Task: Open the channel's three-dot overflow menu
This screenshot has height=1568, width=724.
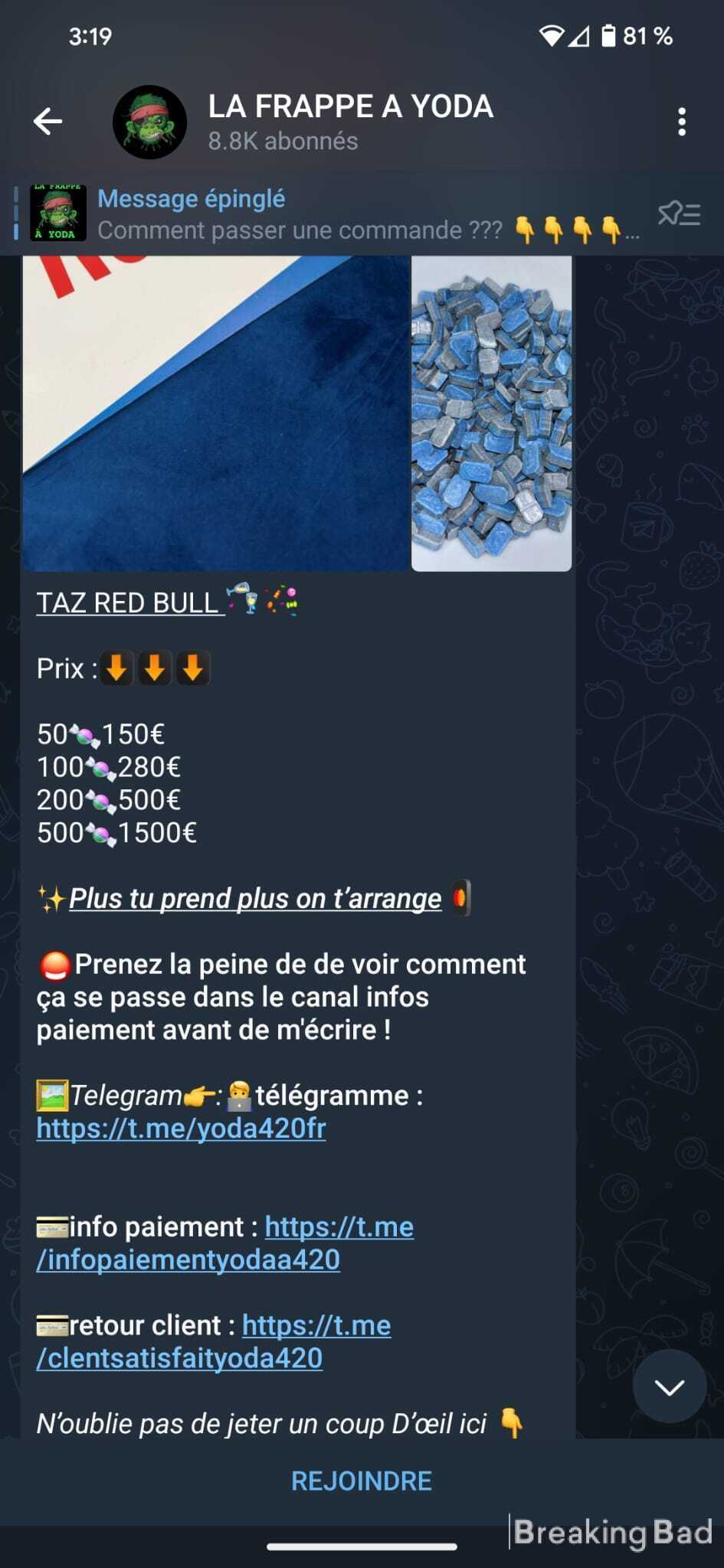Action: click(681, 122)
